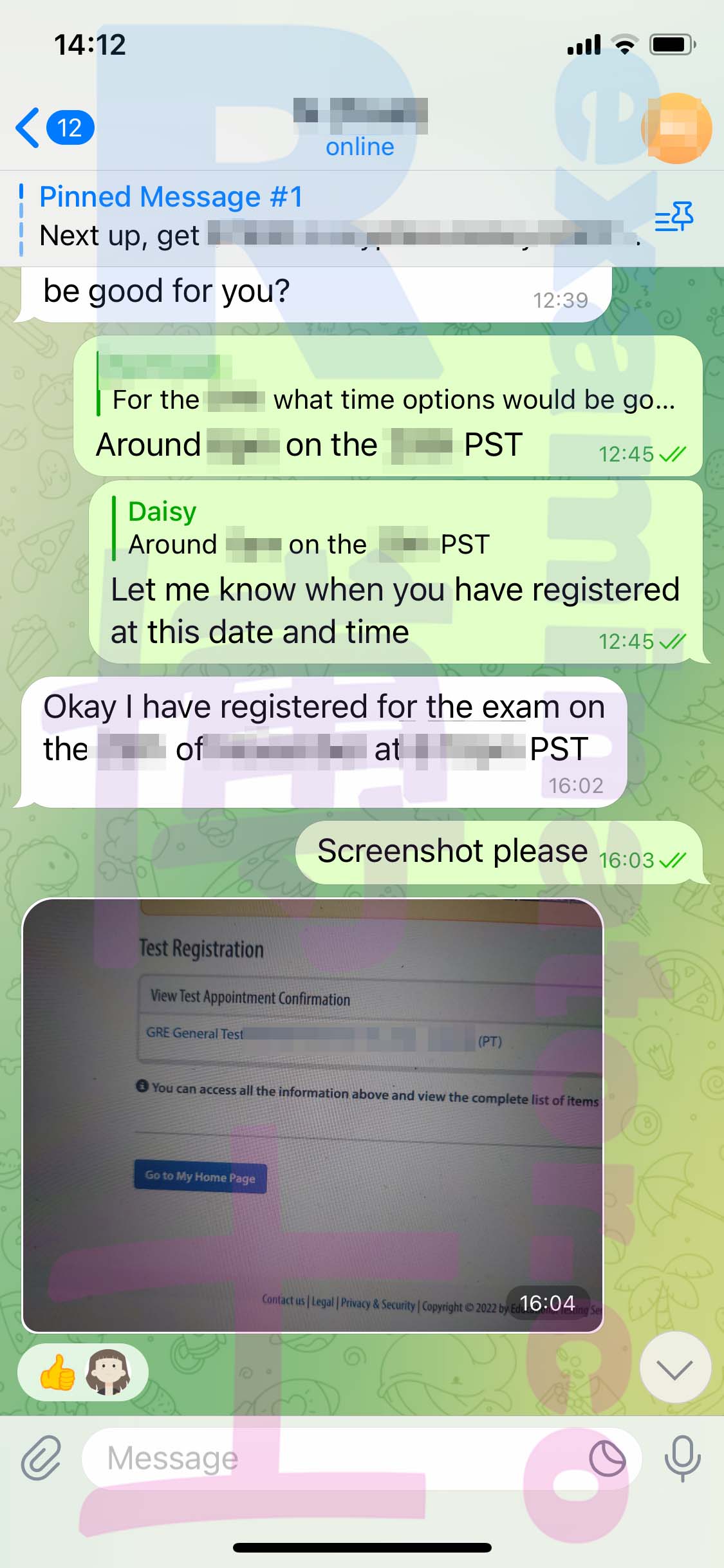Open the pinned message banner
Image resolution: width=724 pixels, height=1568 pixels.
click(335, 218)
